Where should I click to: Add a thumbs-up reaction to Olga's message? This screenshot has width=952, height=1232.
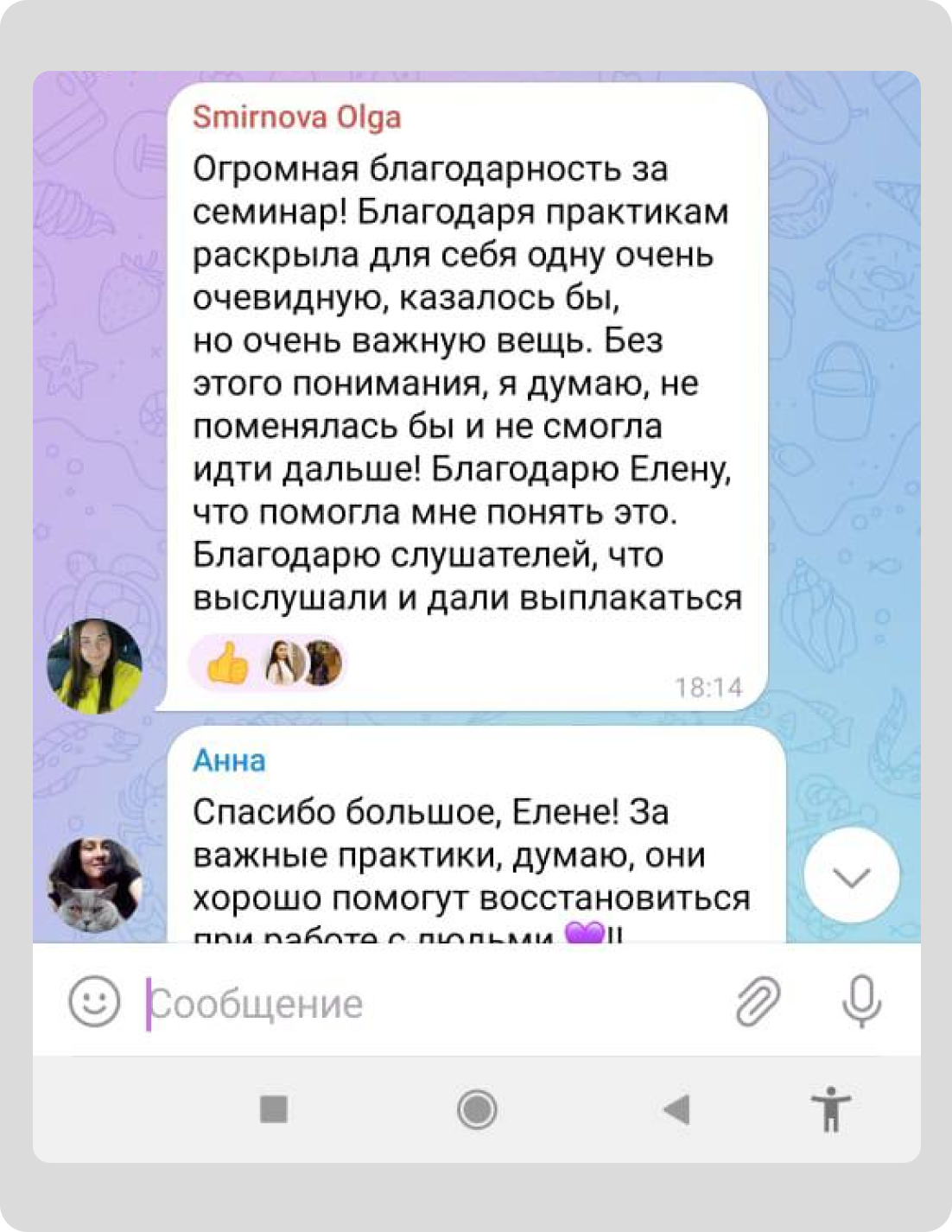click(228, 664)
